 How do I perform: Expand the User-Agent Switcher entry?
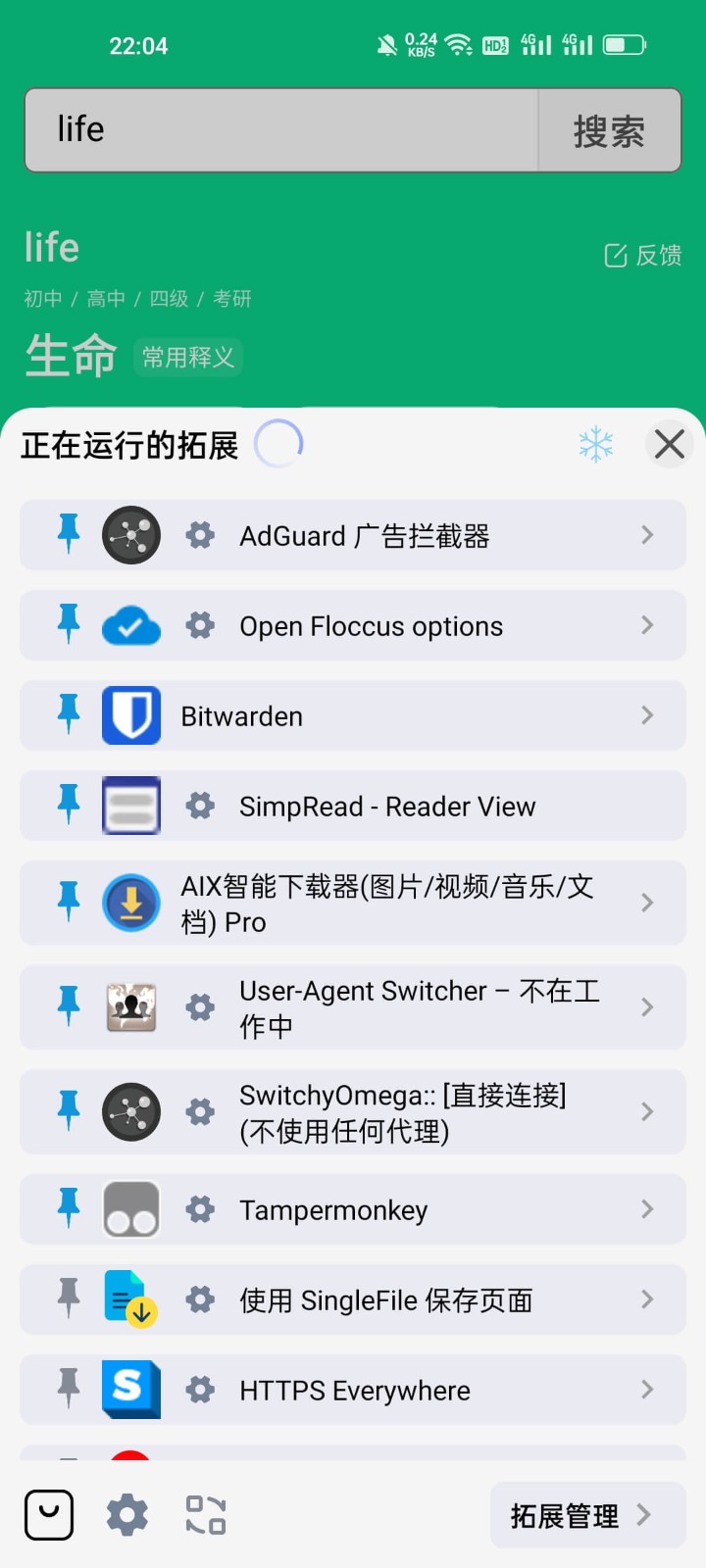[x=646, y=1006]
